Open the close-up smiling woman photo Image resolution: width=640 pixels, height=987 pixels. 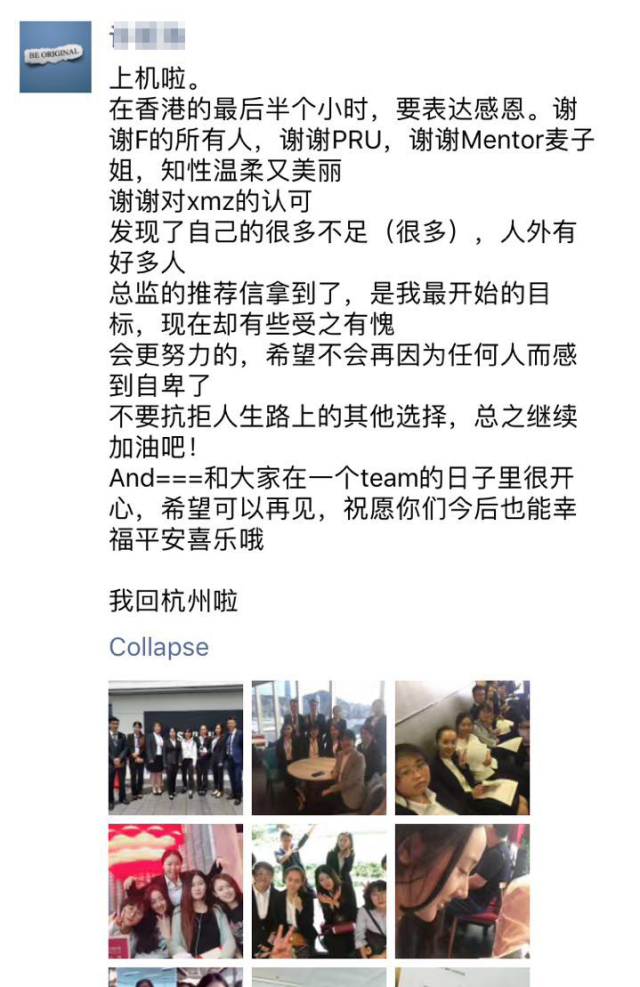tap(462, 891)
